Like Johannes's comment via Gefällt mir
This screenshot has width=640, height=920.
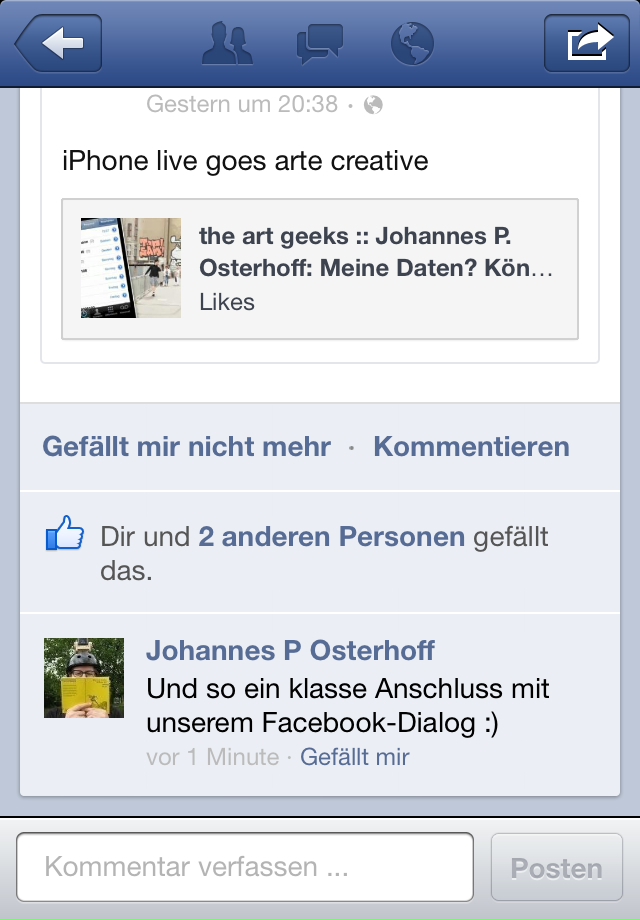pos(354,757)
